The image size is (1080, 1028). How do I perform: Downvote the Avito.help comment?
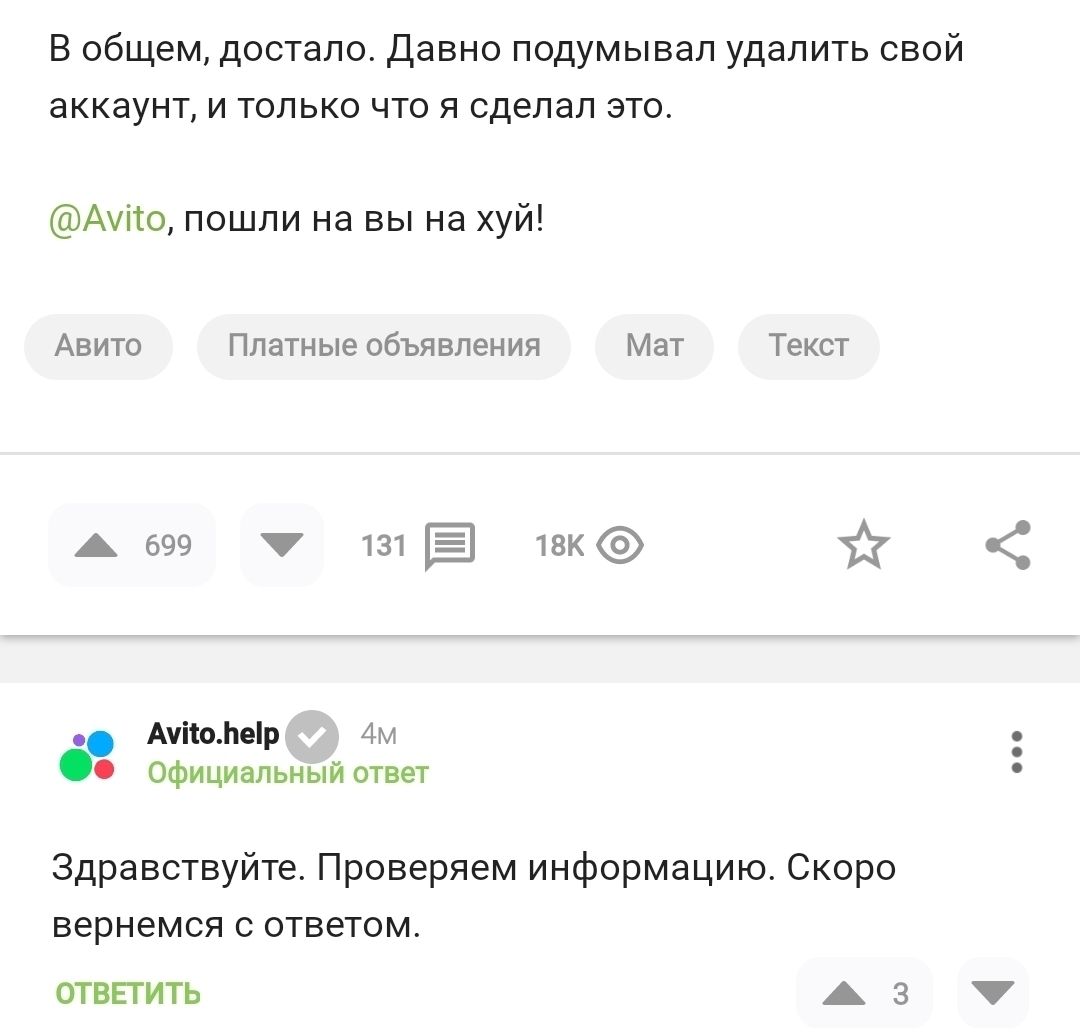click(992, 993)
